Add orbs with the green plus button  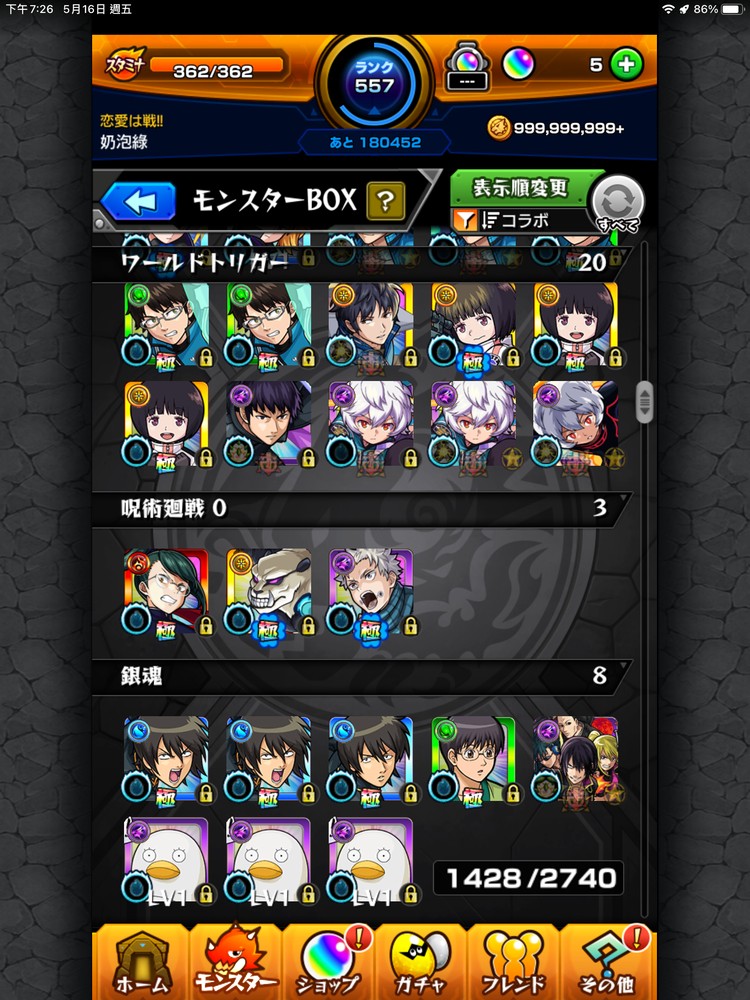click(627, 65)
